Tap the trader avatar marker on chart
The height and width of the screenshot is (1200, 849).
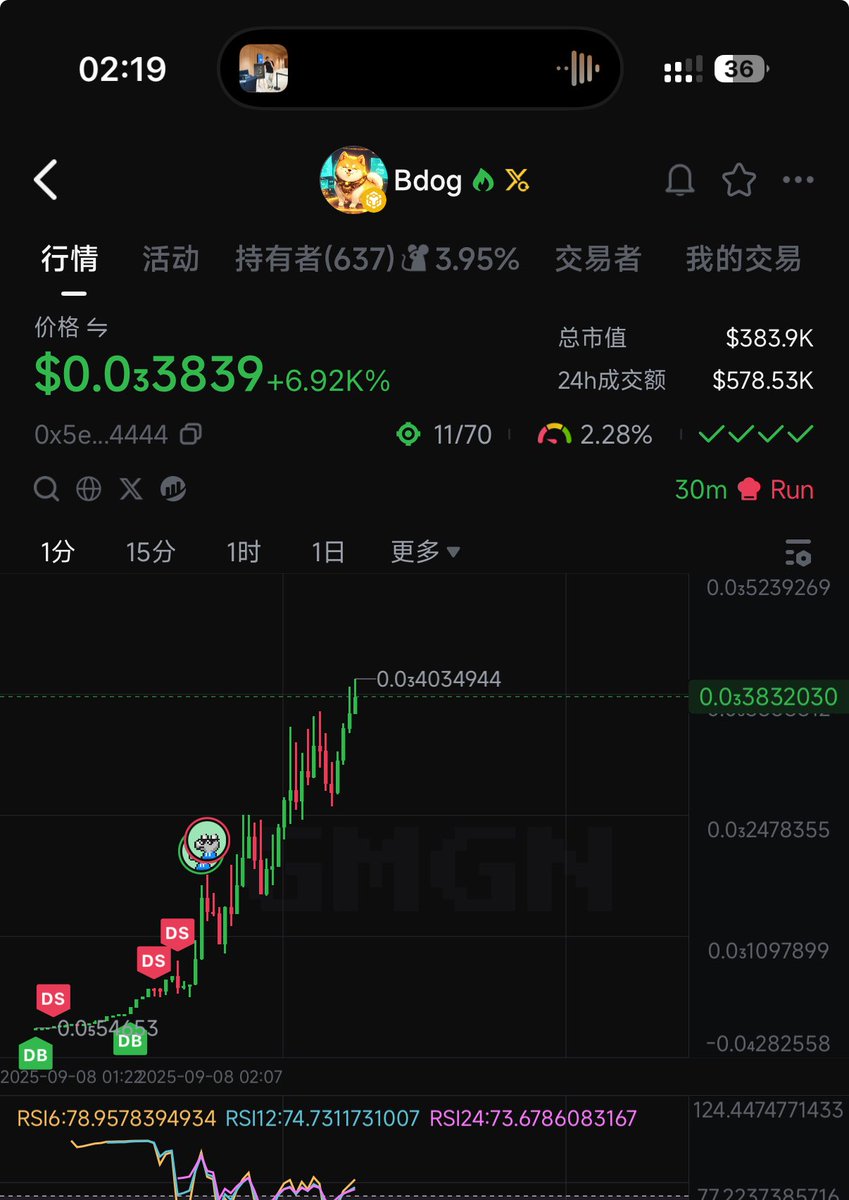point(206,845)
